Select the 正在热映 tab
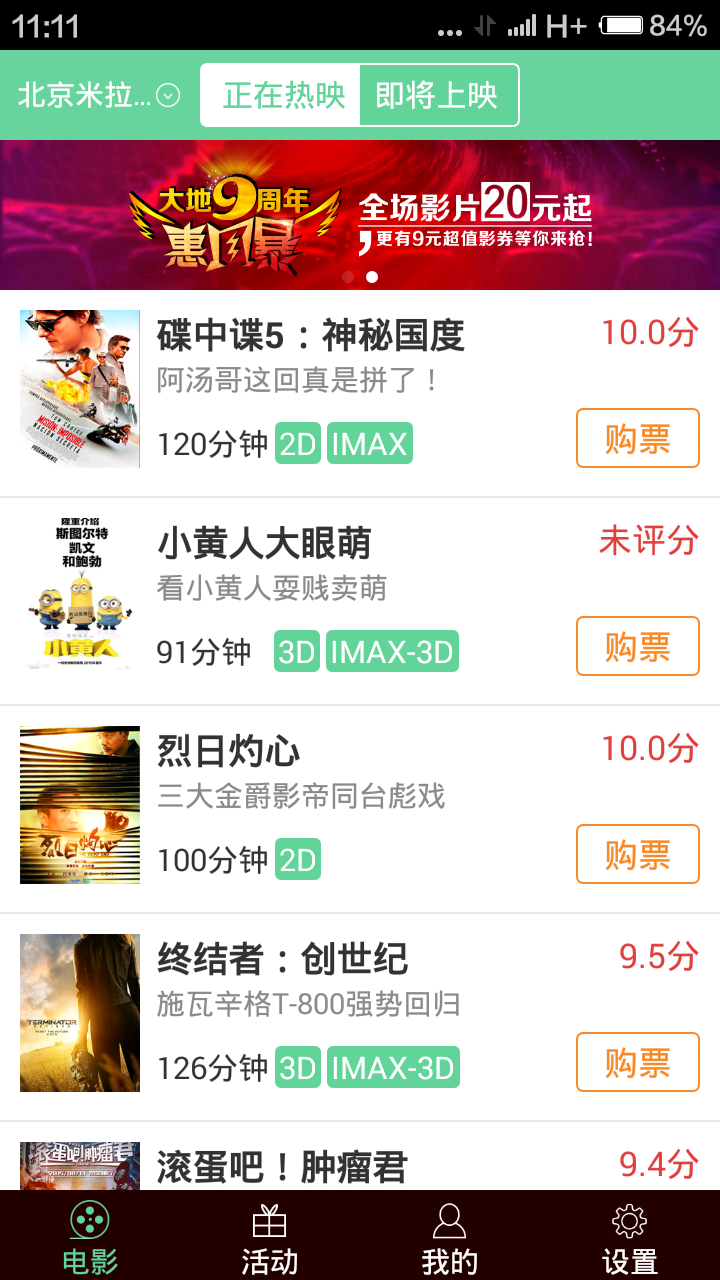Image resolution: width=720 pixels, height=1280 pixels. (x=282, y=95)
